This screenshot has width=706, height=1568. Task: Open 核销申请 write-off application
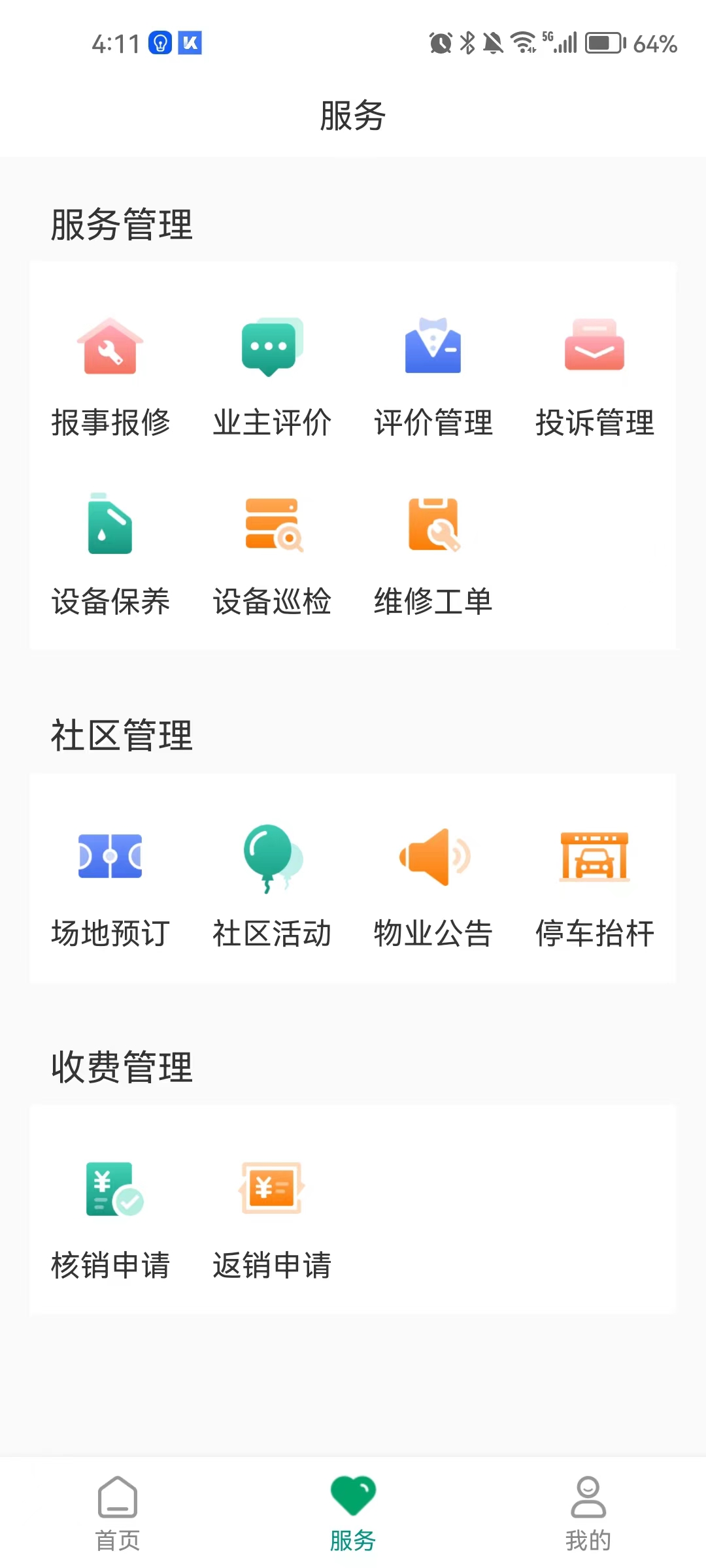[x=110, y=1218]
